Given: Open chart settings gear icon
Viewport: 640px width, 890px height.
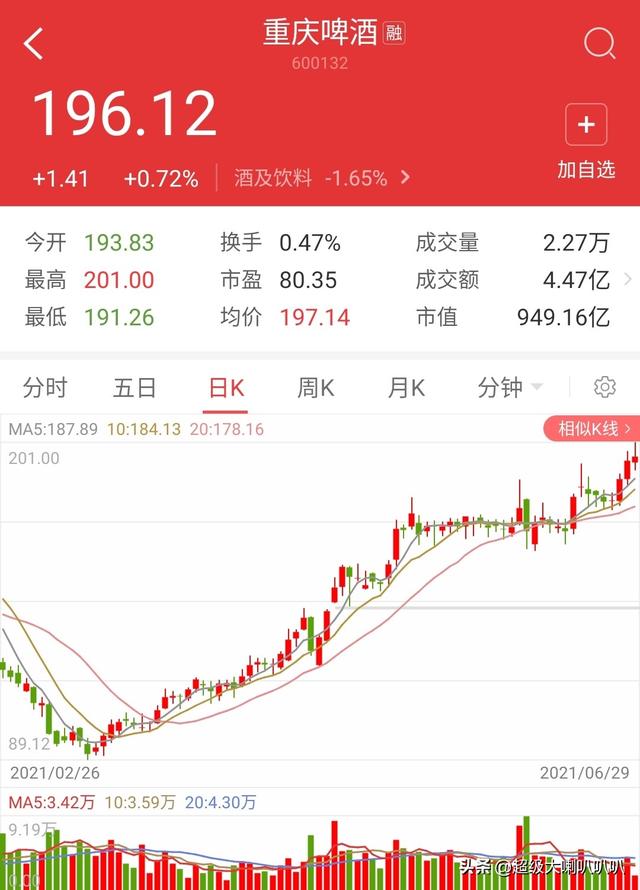Looking at the screenshot, I should 605,388.
